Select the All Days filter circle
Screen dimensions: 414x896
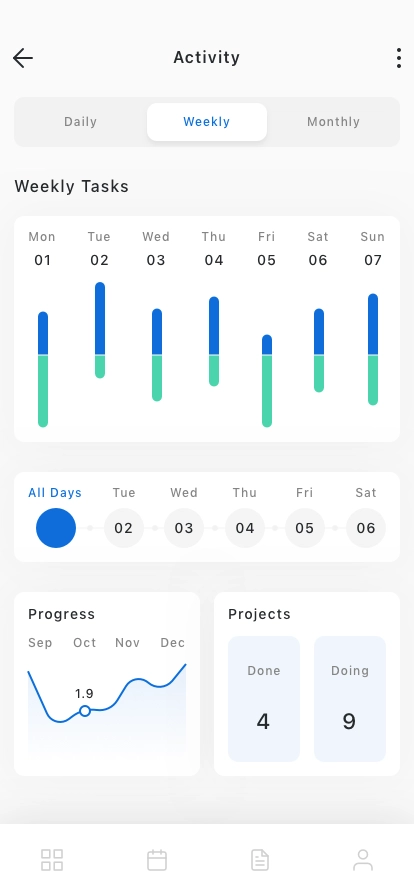click(55, 528)
